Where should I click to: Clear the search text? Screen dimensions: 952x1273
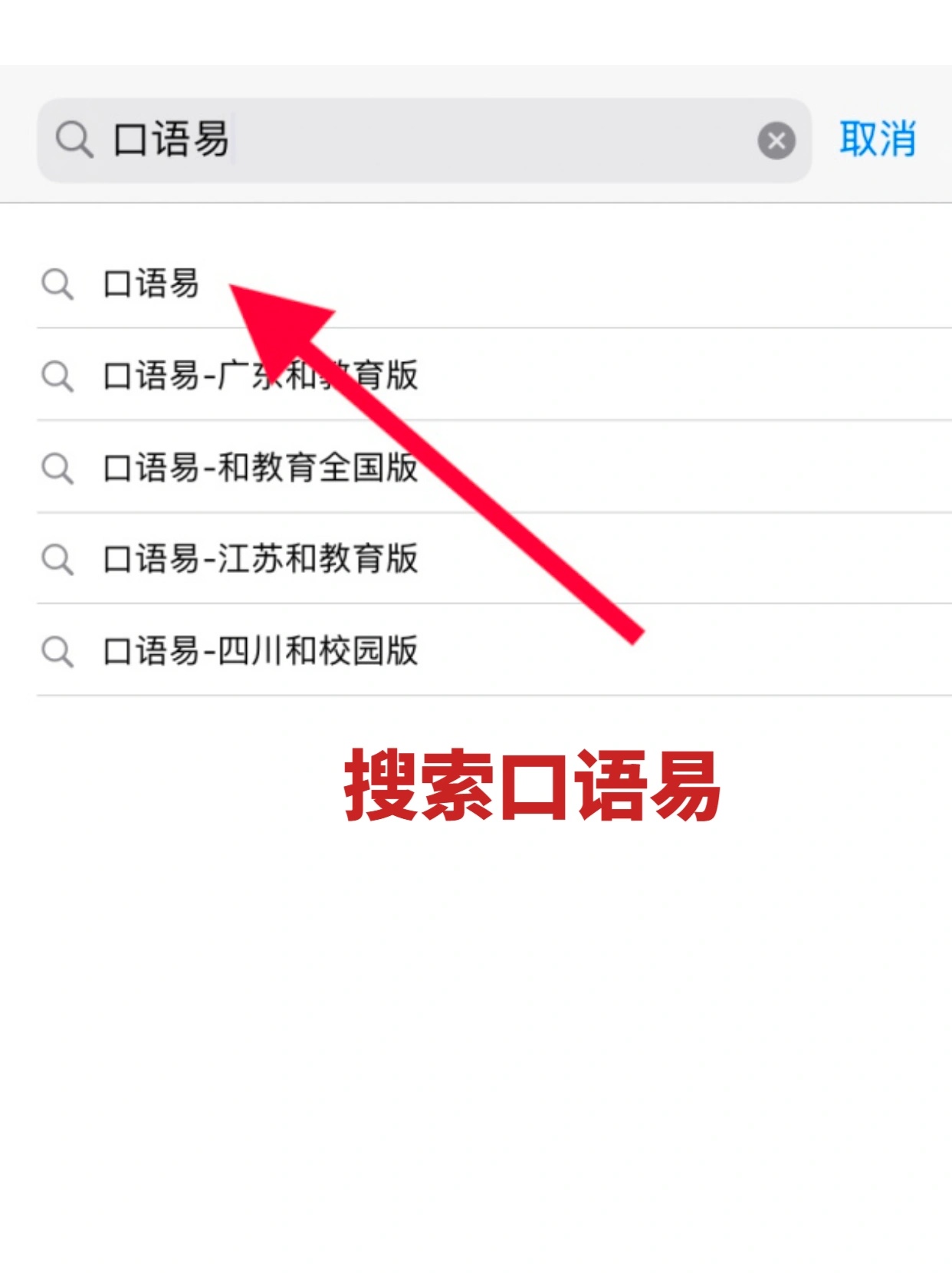click(776, 141)
